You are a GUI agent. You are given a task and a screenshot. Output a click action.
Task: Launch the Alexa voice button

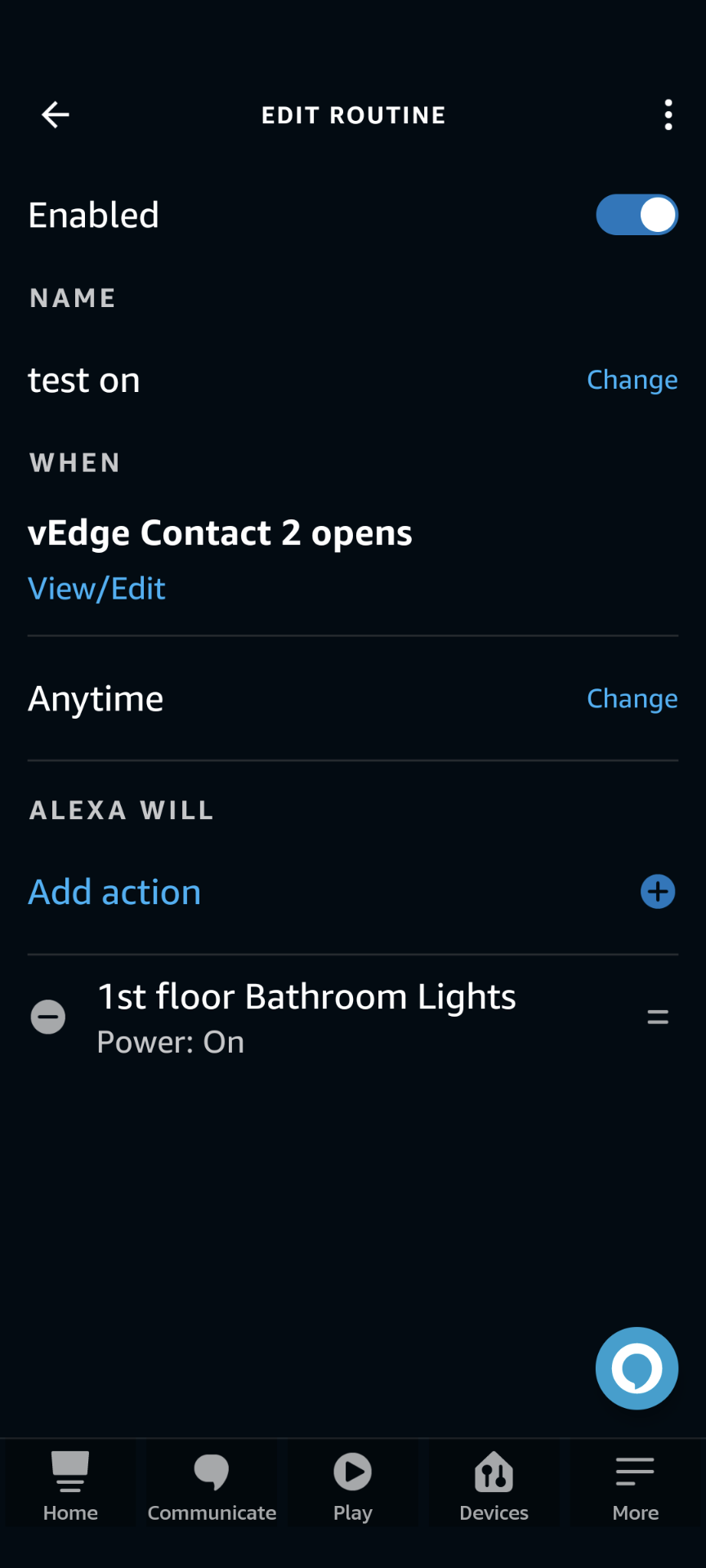(x=637, y=1368)
